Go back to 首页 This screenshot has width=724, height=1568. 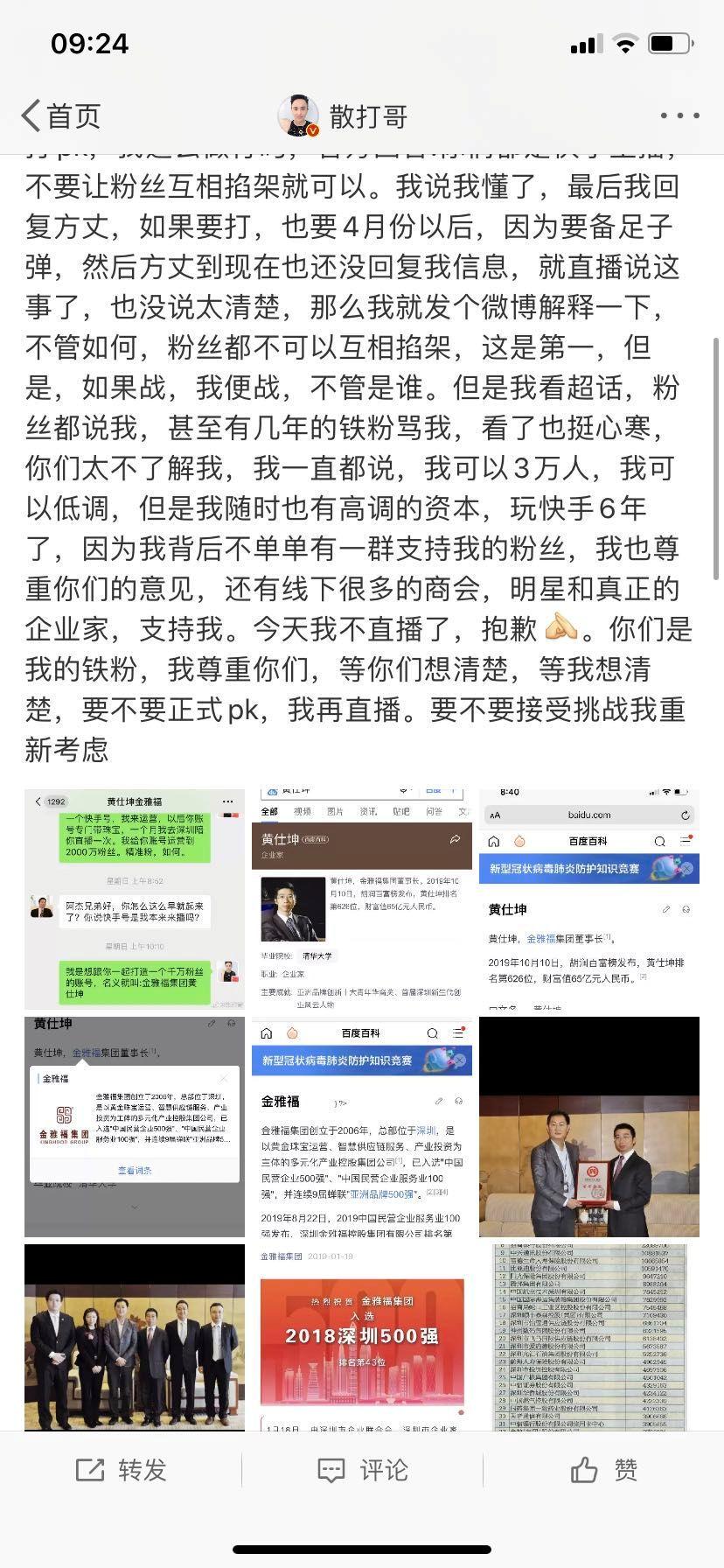tap(61, 115)
